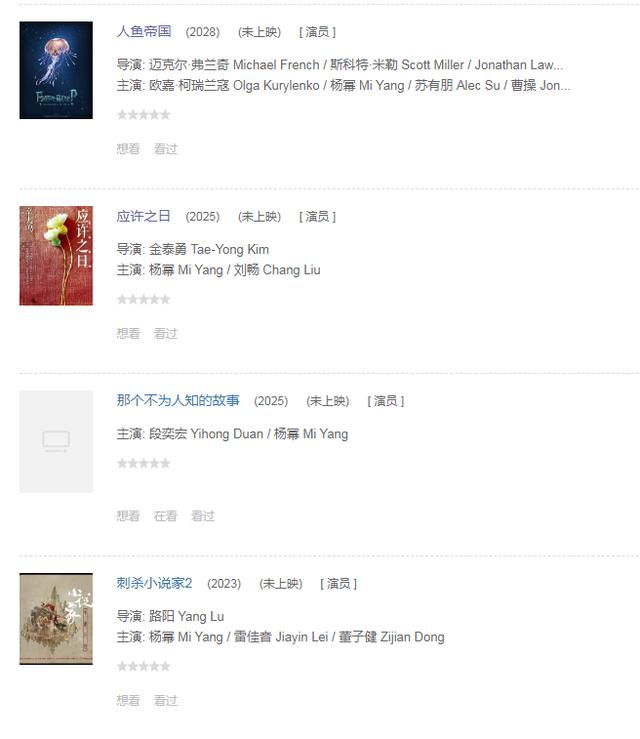The width and height of the screenshot is (640, 739).
Task: Mark 人鱼帝国 as 想看
Action: click(x=128, y=149)
